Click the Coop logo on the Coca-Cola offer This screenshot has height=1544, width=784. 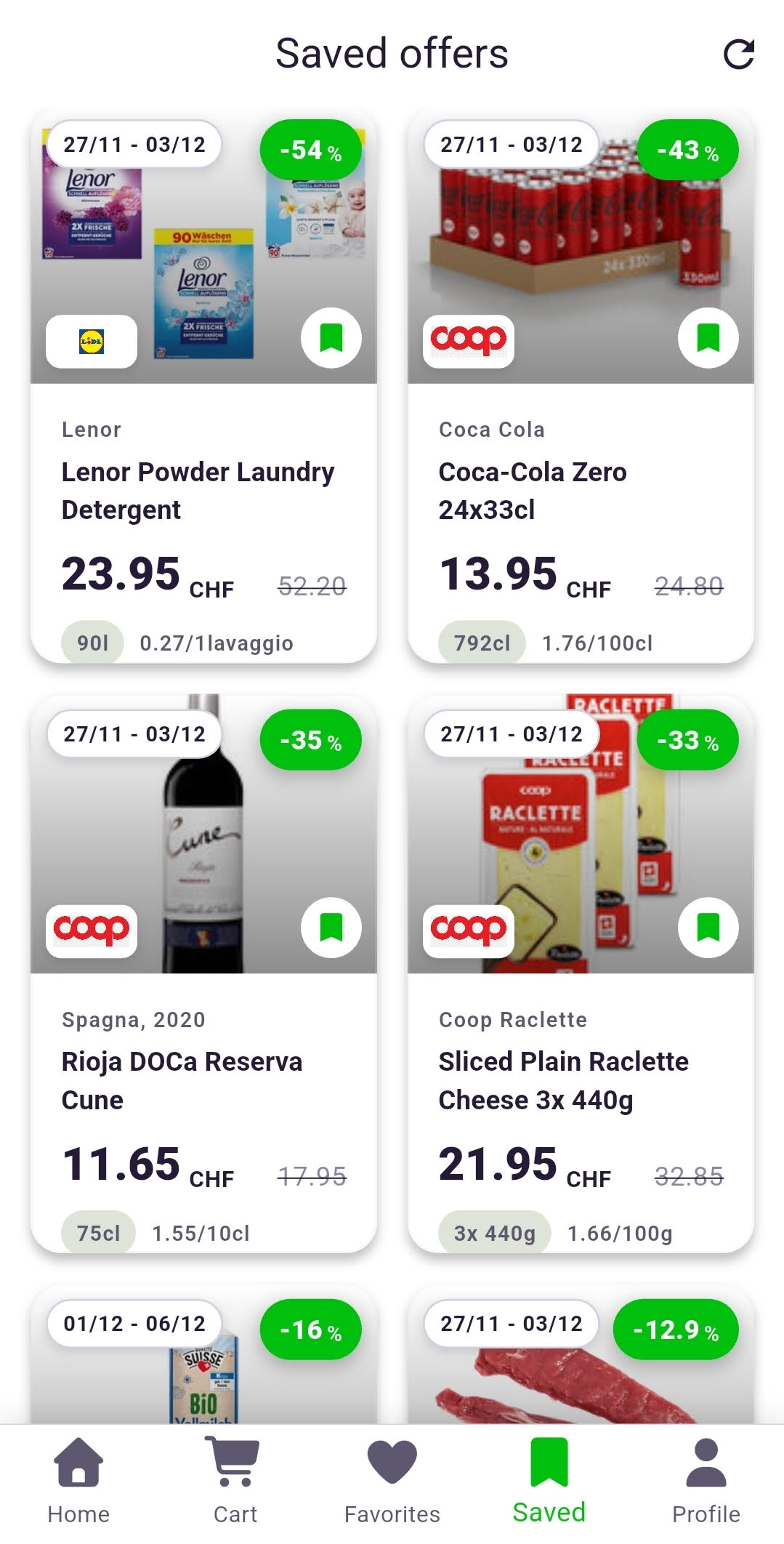469,338
